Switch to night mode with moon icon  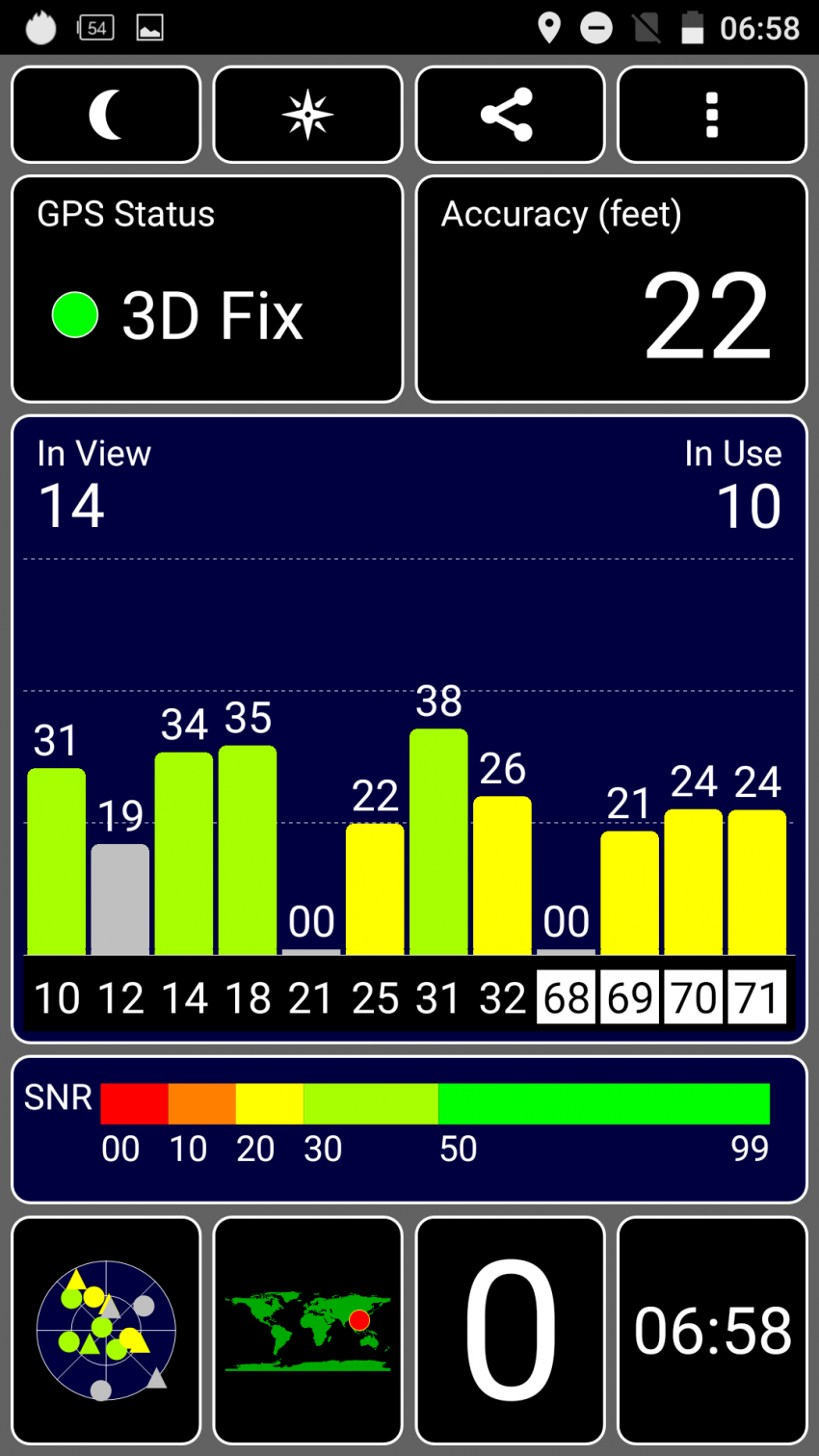click(106, 115)
